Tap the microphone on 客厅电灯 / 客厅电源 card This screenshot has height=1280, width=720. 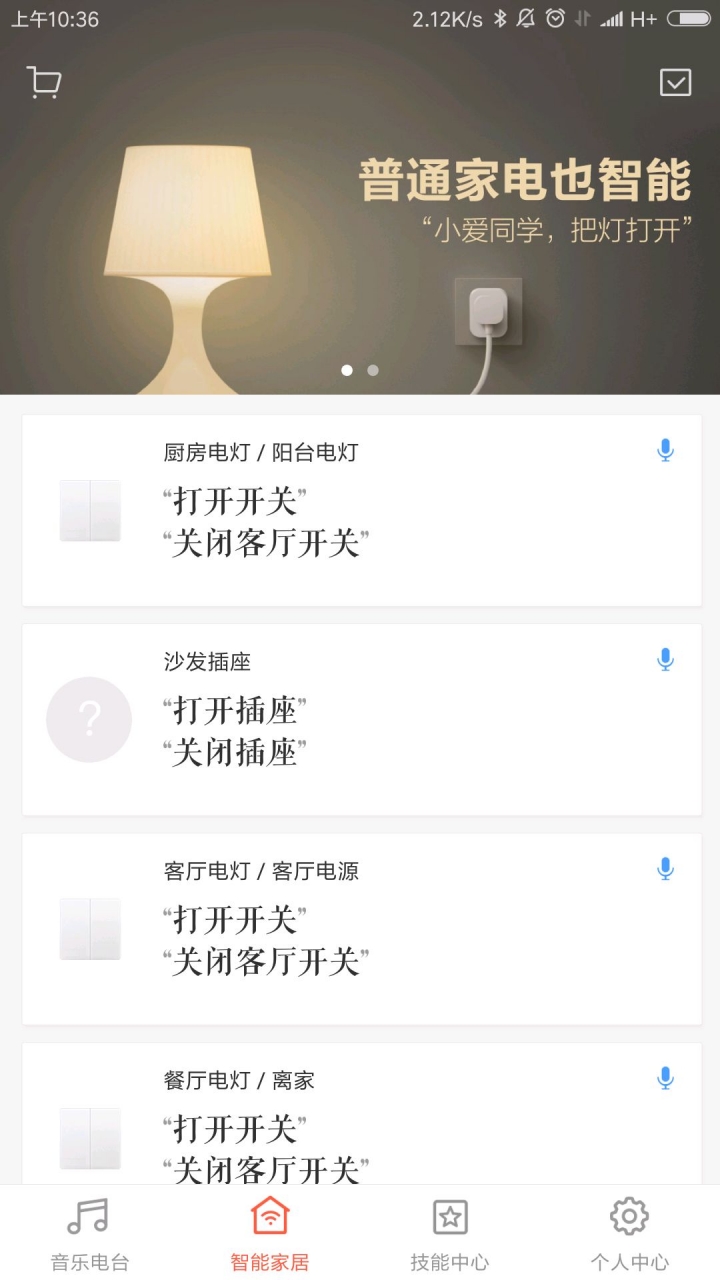coord(666,869)
